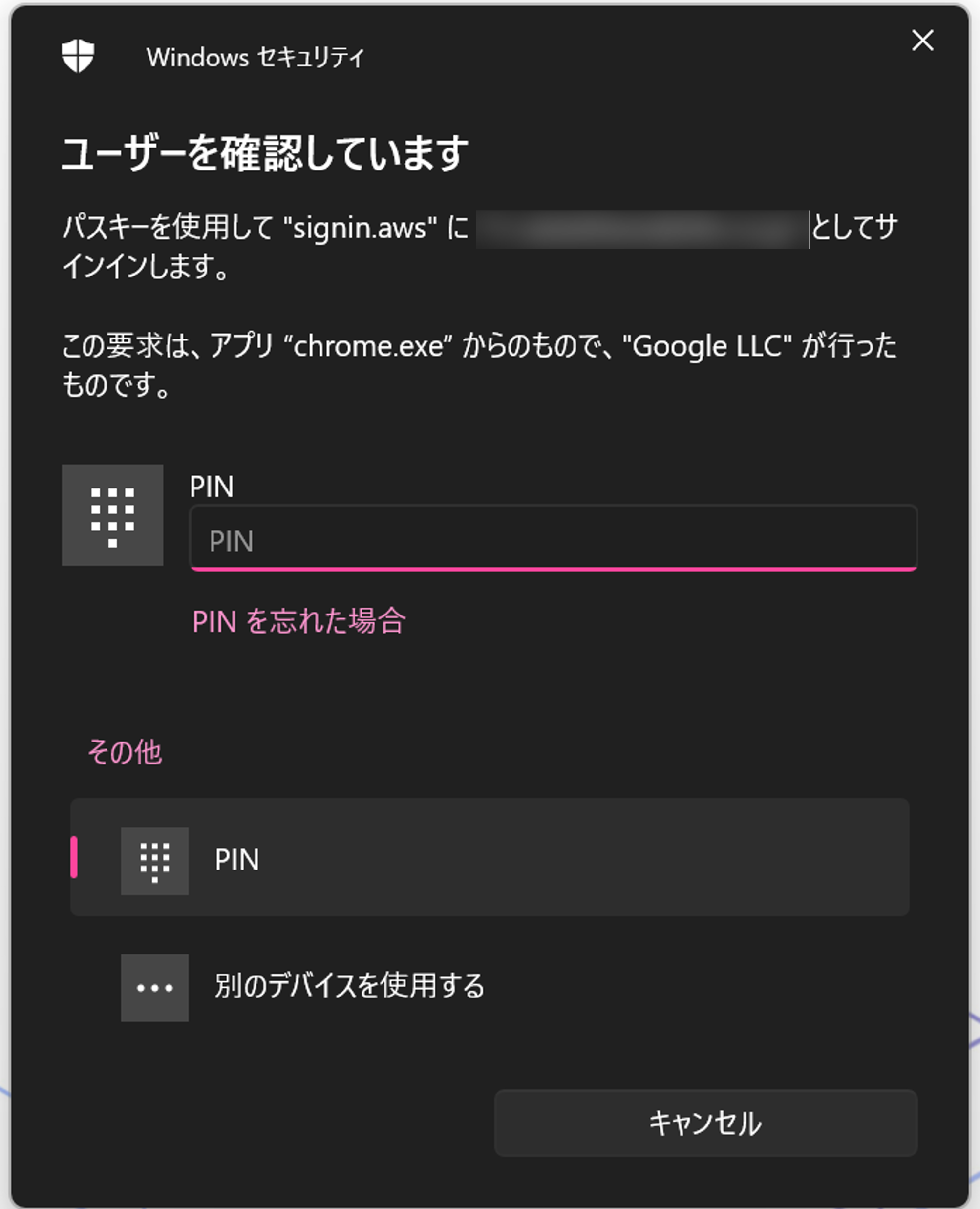Close the Windows Security dialog
Image resolution: width=980 pixels, height=1209 pixels.
click(x=922, y=41)
